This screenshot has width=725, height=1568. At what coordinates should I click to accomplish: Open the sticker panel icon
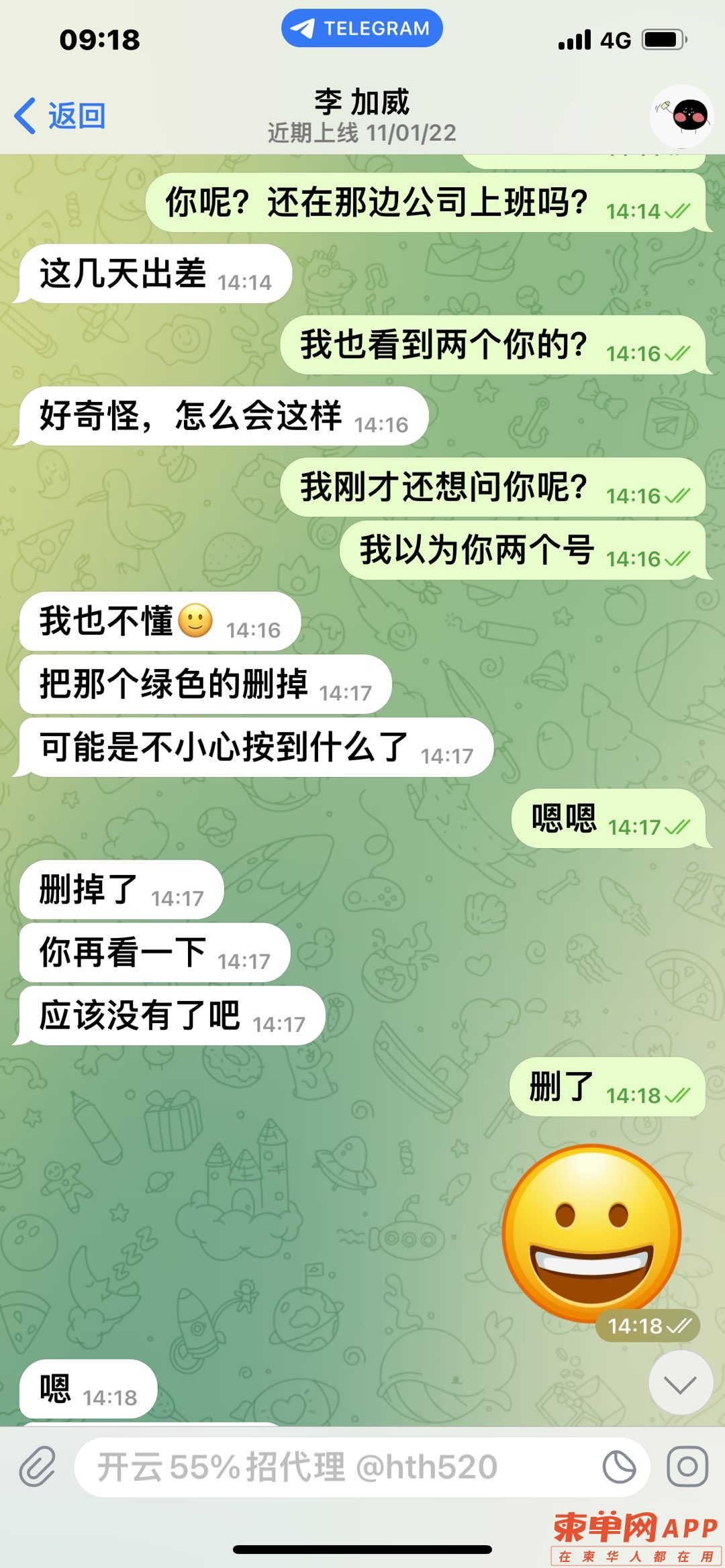619,1467
